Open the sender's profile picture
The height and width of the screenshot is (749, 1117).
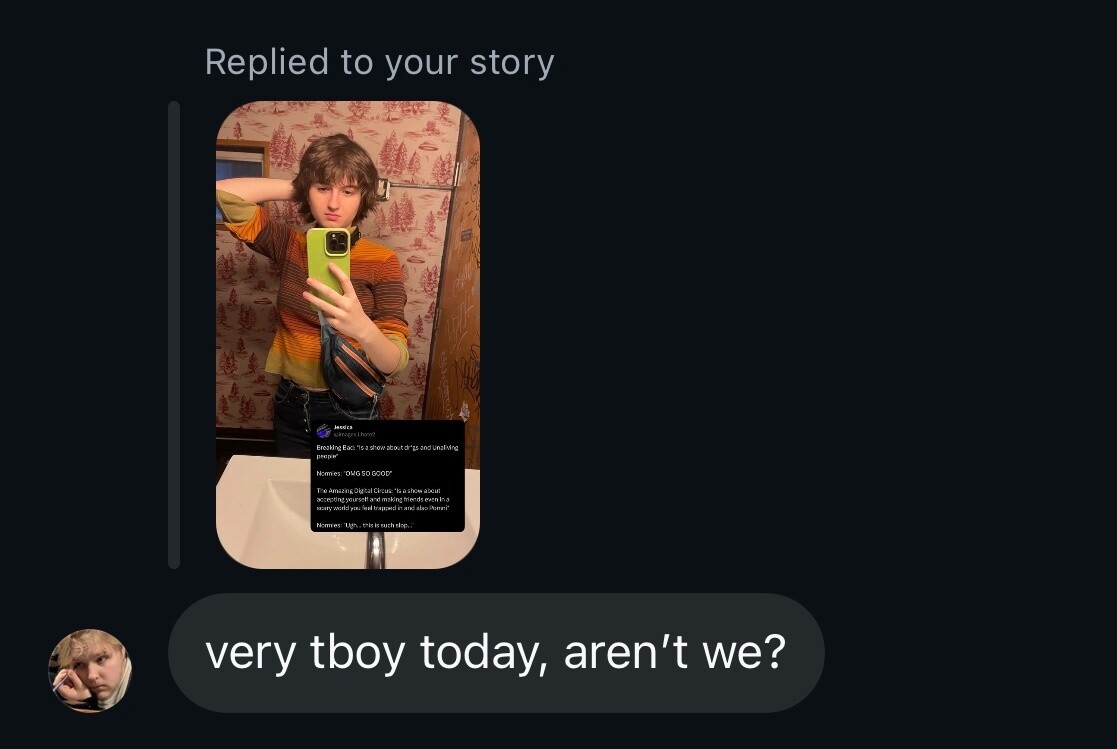pyautogui.click(x=90, y=670)
